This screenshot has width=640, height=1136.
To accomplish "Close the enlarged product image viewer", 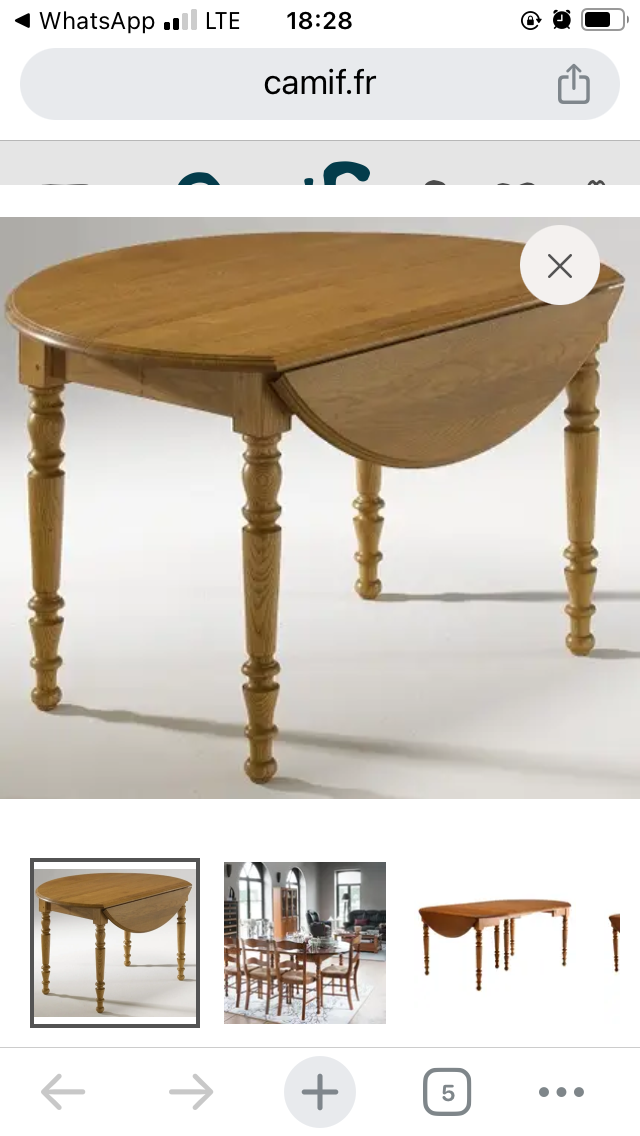I will 560,266.
